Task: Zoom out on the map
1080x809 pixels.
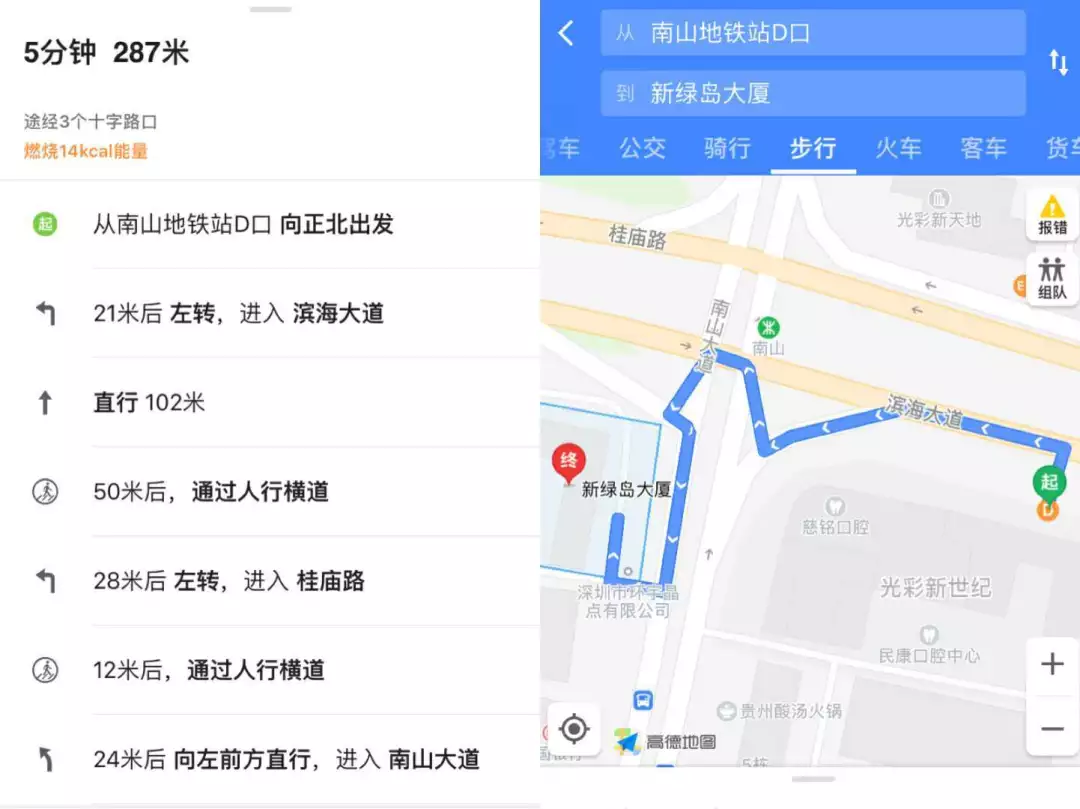Action: tap(1052, 729)
